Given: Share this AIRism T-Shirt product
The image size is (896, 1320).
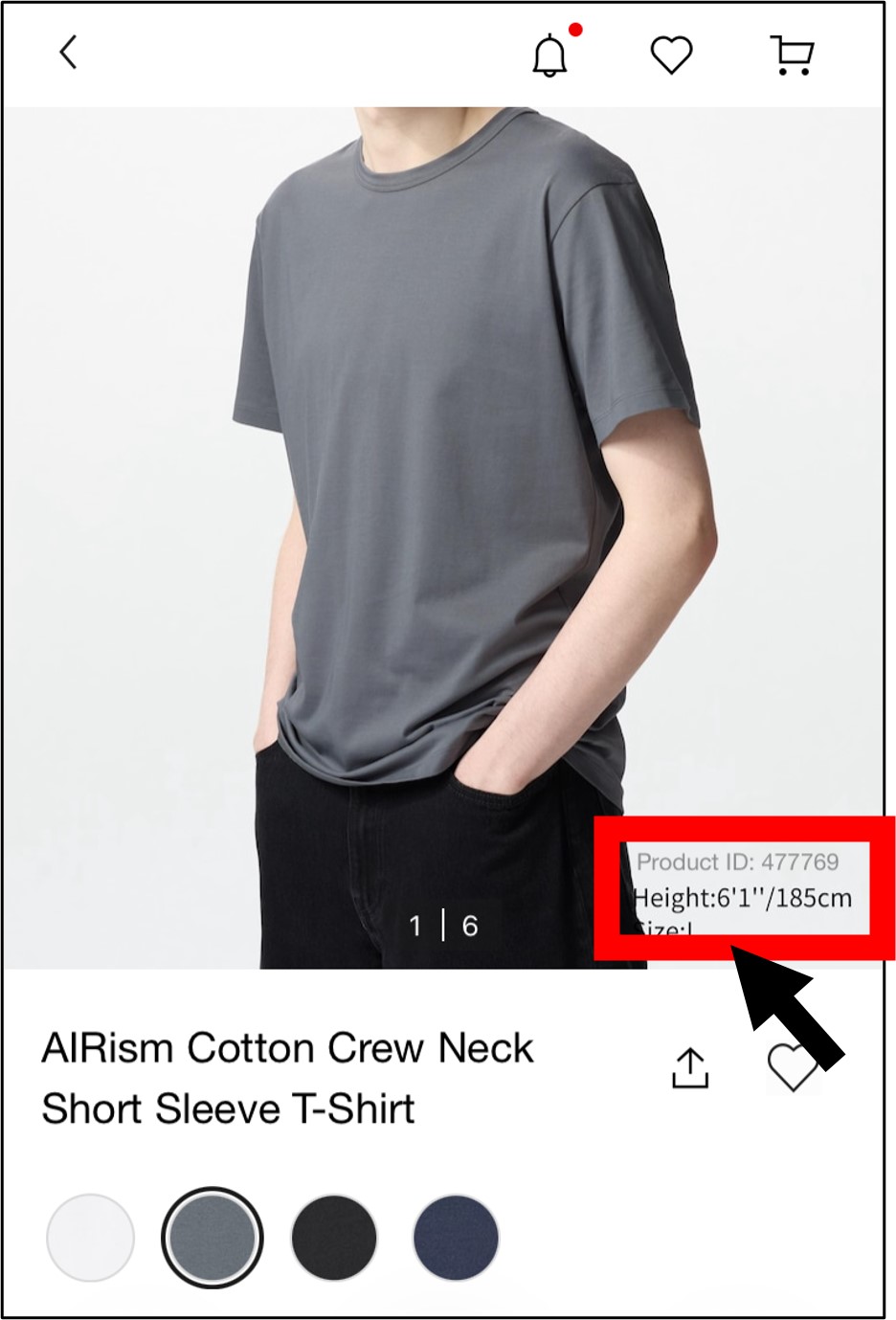Looking at the screenshot, I should [690, 1068].
